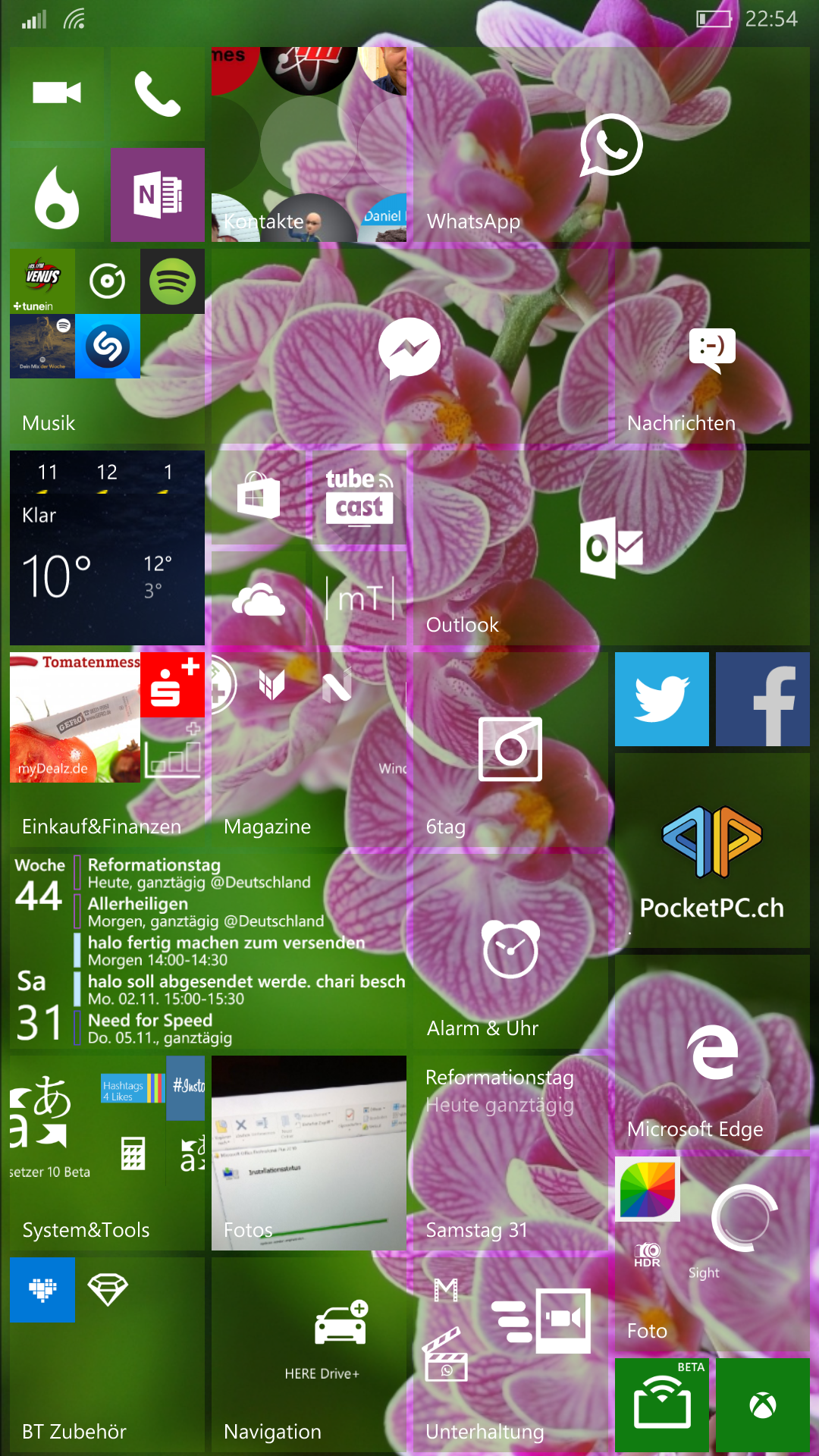The height and width of the screenshot is (1456, 819).
Task: Open the 6tag tile
Action: (510, 750)
